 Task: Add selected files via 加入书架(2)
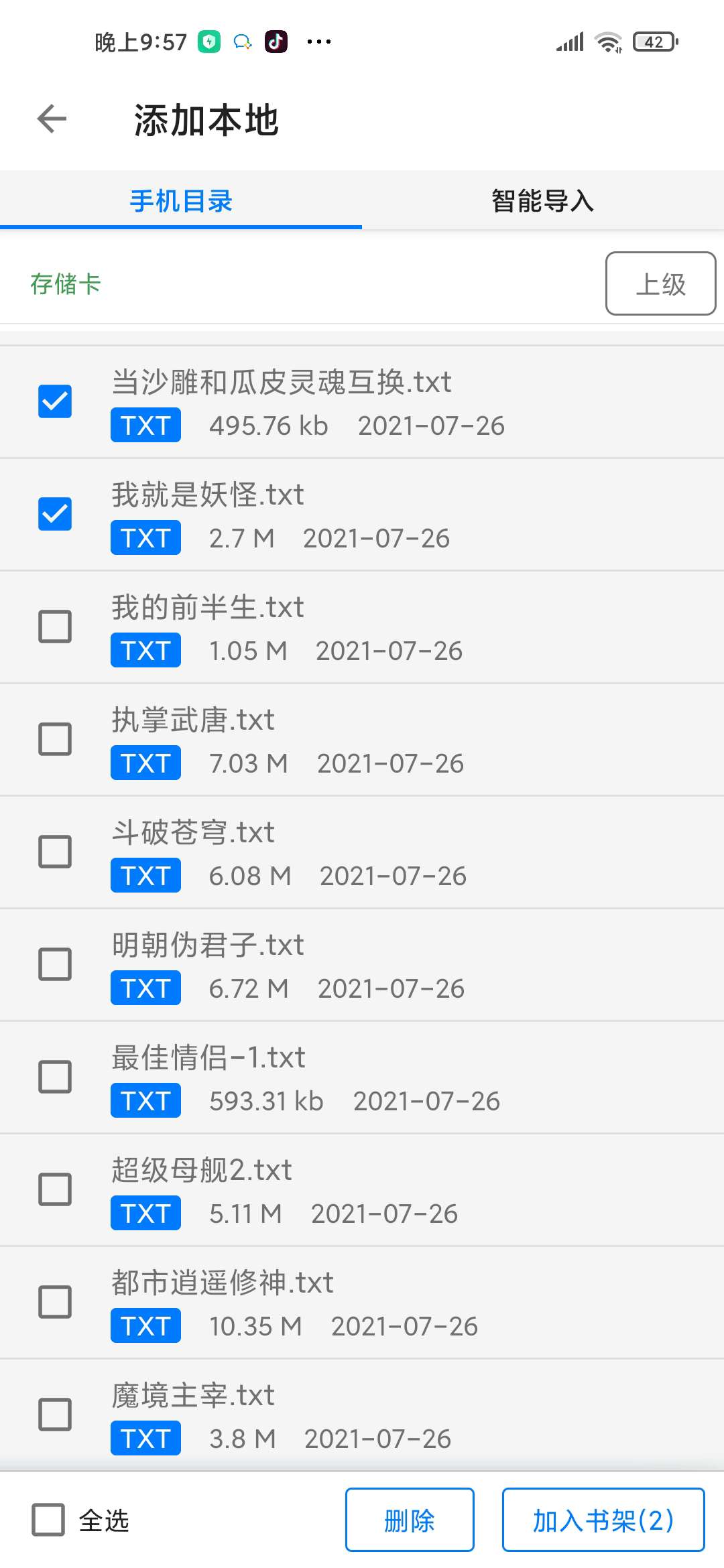point(603,1520)
